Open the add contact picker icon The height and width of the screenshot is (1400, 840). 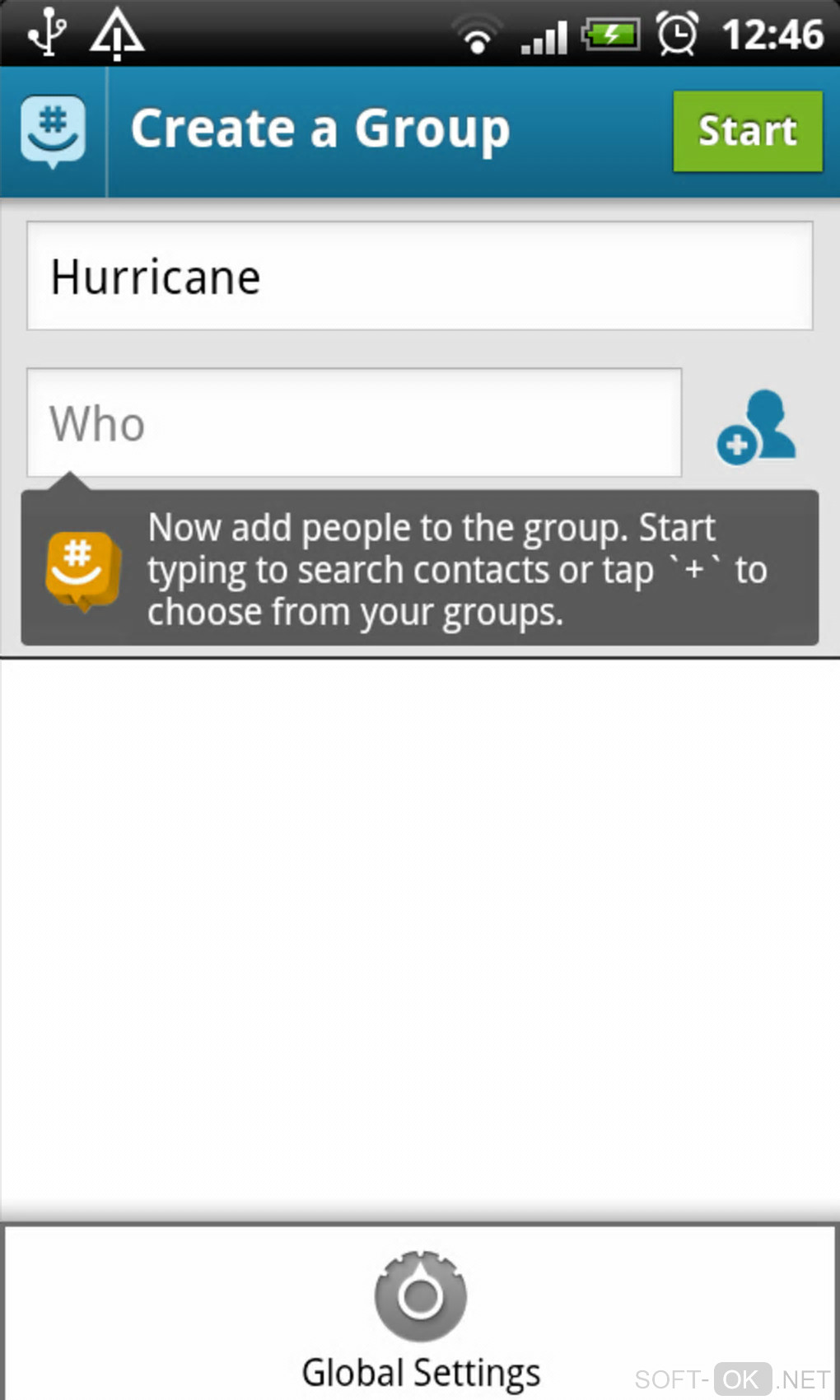(756, 427)
